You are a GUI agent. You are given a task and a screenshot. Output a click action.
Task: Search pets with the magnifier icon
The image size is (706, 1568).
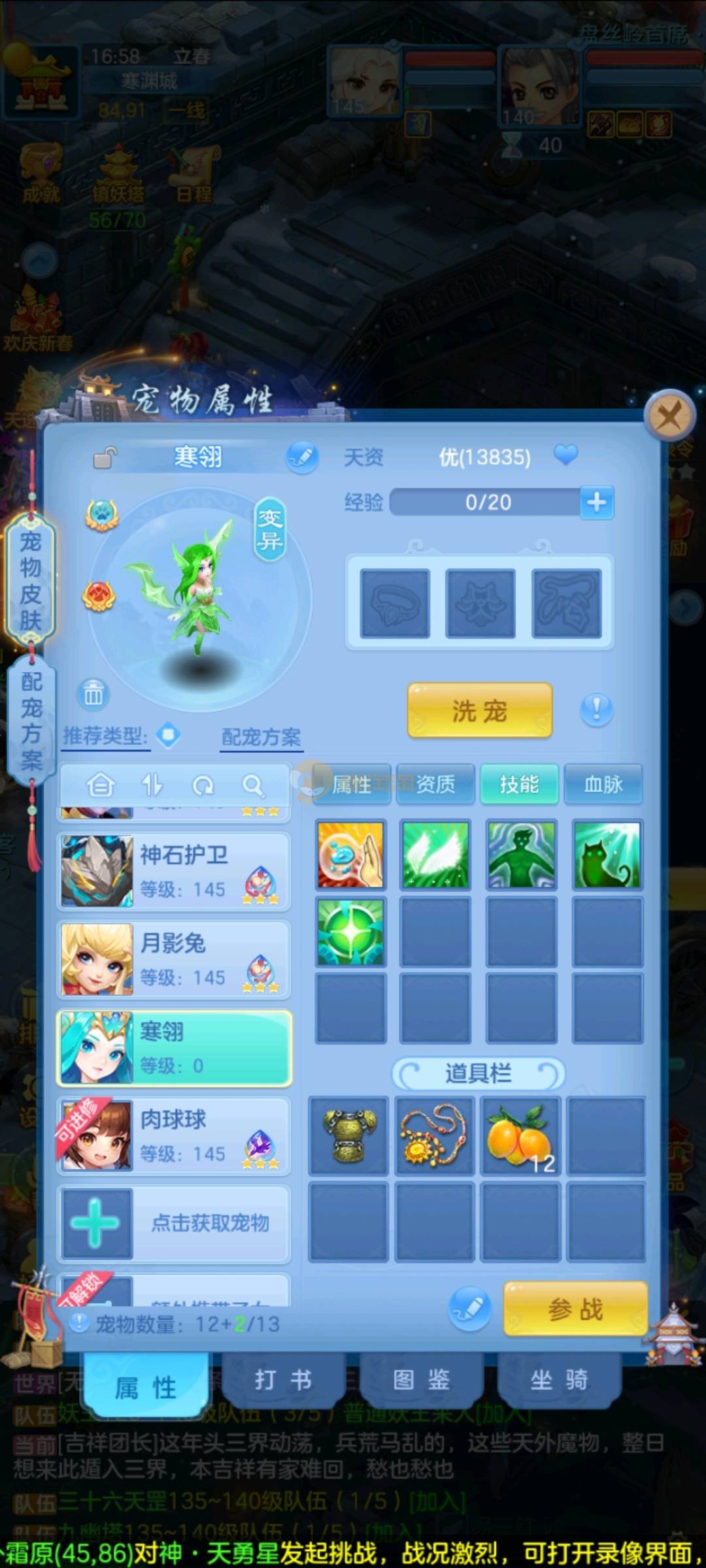pyautogui.click(x=253, y=785)
